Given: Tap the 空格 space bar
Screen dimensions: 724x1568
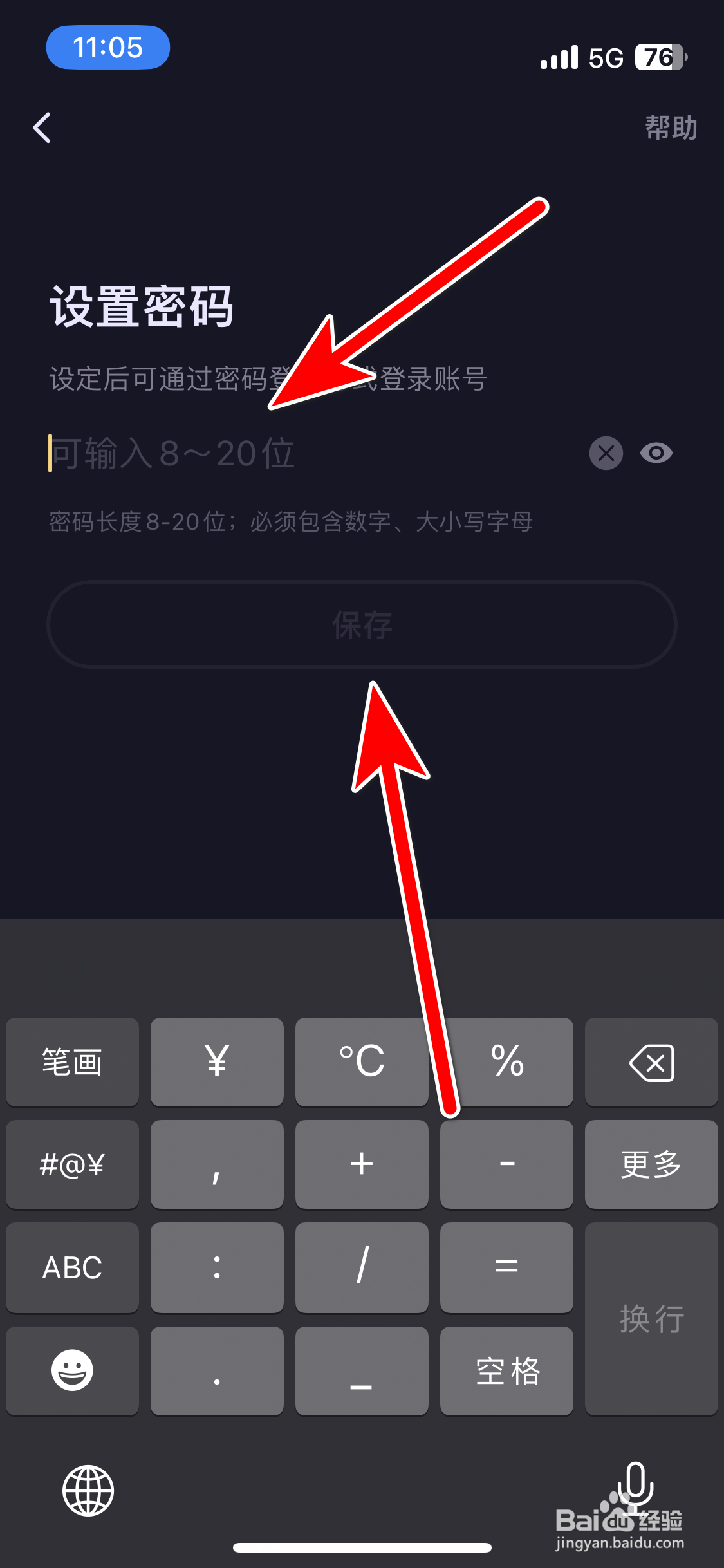Looking at the screenshot, I should pos(506,1371).
